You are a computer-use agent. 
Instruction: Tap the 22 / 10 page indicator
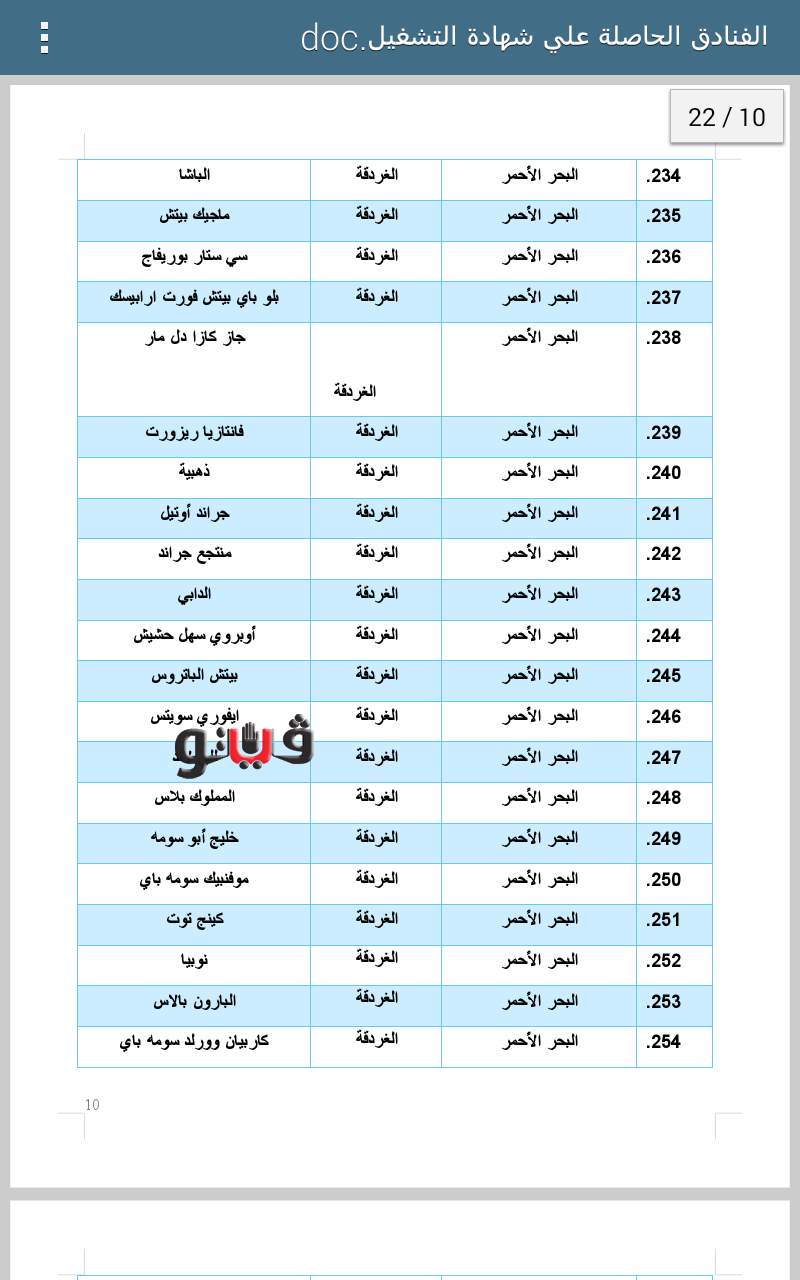coord(726,117)
